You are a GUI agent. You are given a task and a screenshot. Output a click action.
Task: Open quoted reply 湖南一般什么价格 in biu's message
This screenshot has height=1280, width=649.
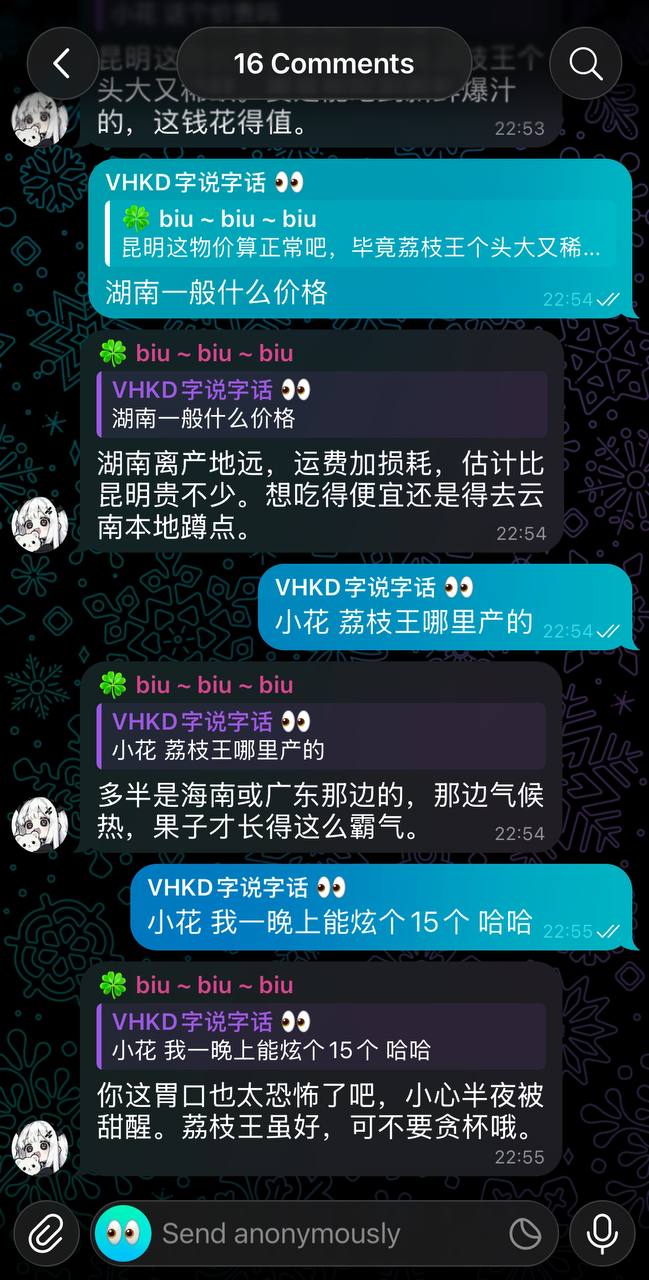tap(322, 404)
